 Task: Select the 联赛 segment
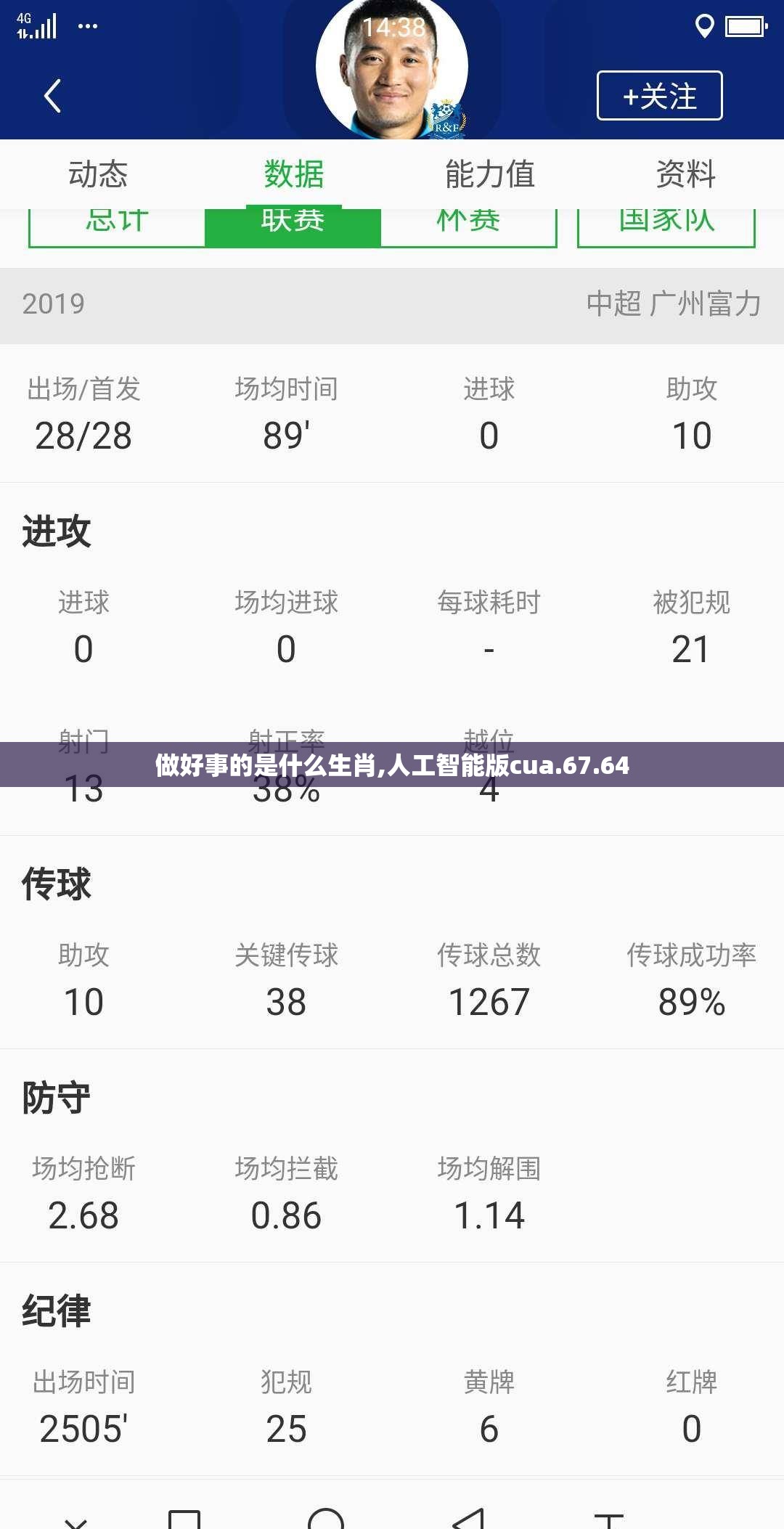point(293,227)
